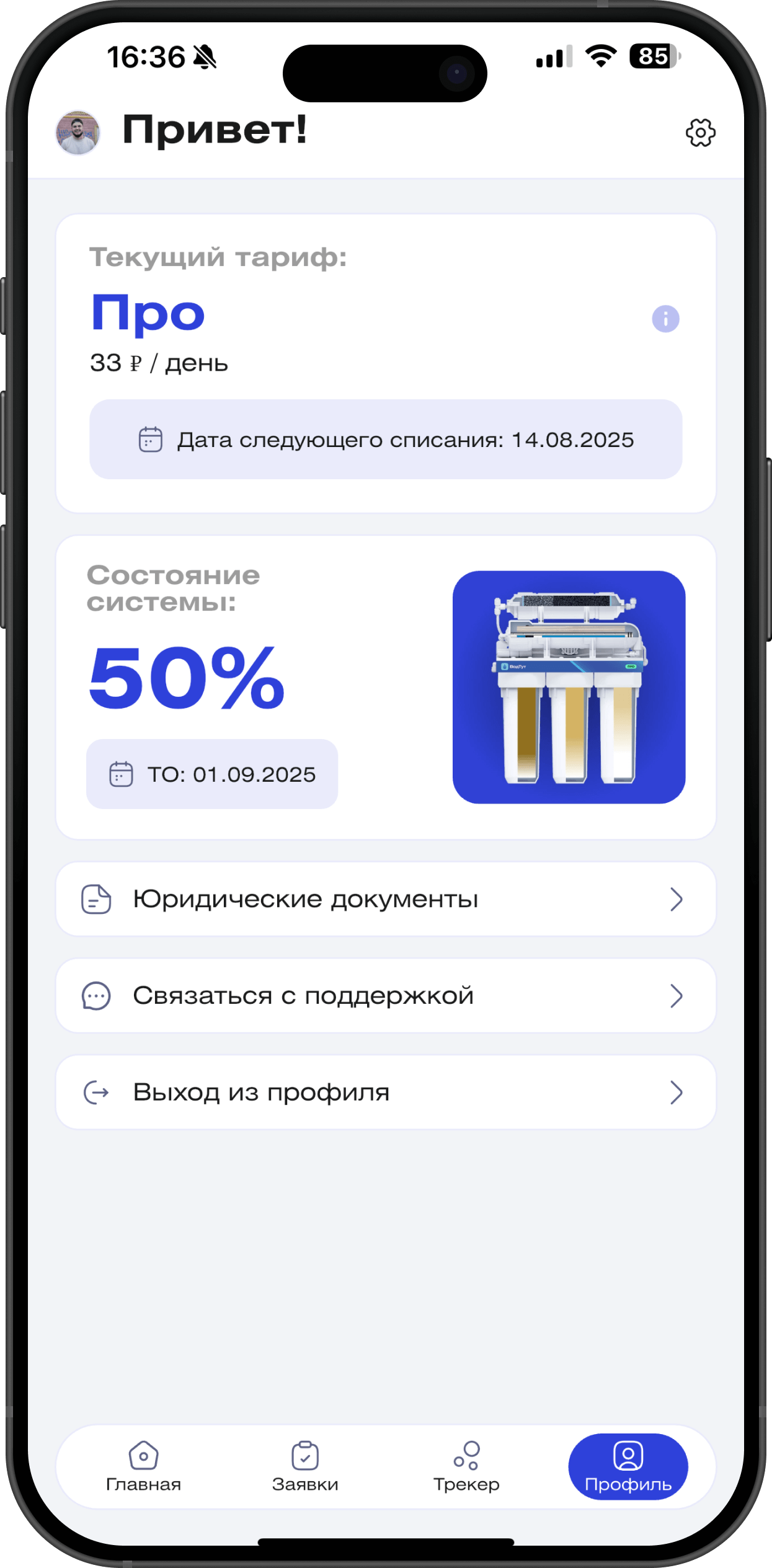Image resolution: width=772 pixels, height=1568 pixels.
Task: Show info about the Про tariff
Action: pyautogui.click(x=665, y=319)
